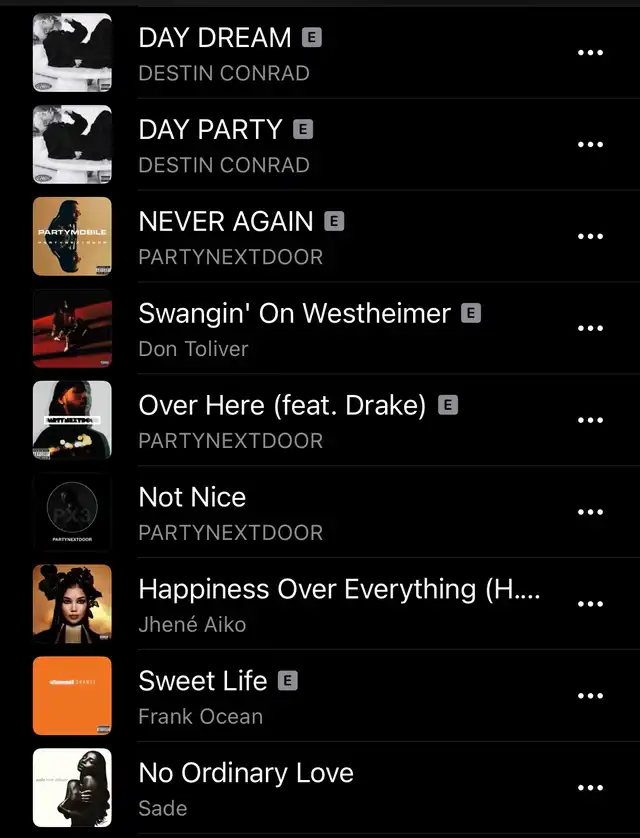
Task: Open the No Ordinary Love overflow menu
Action: 591,788
